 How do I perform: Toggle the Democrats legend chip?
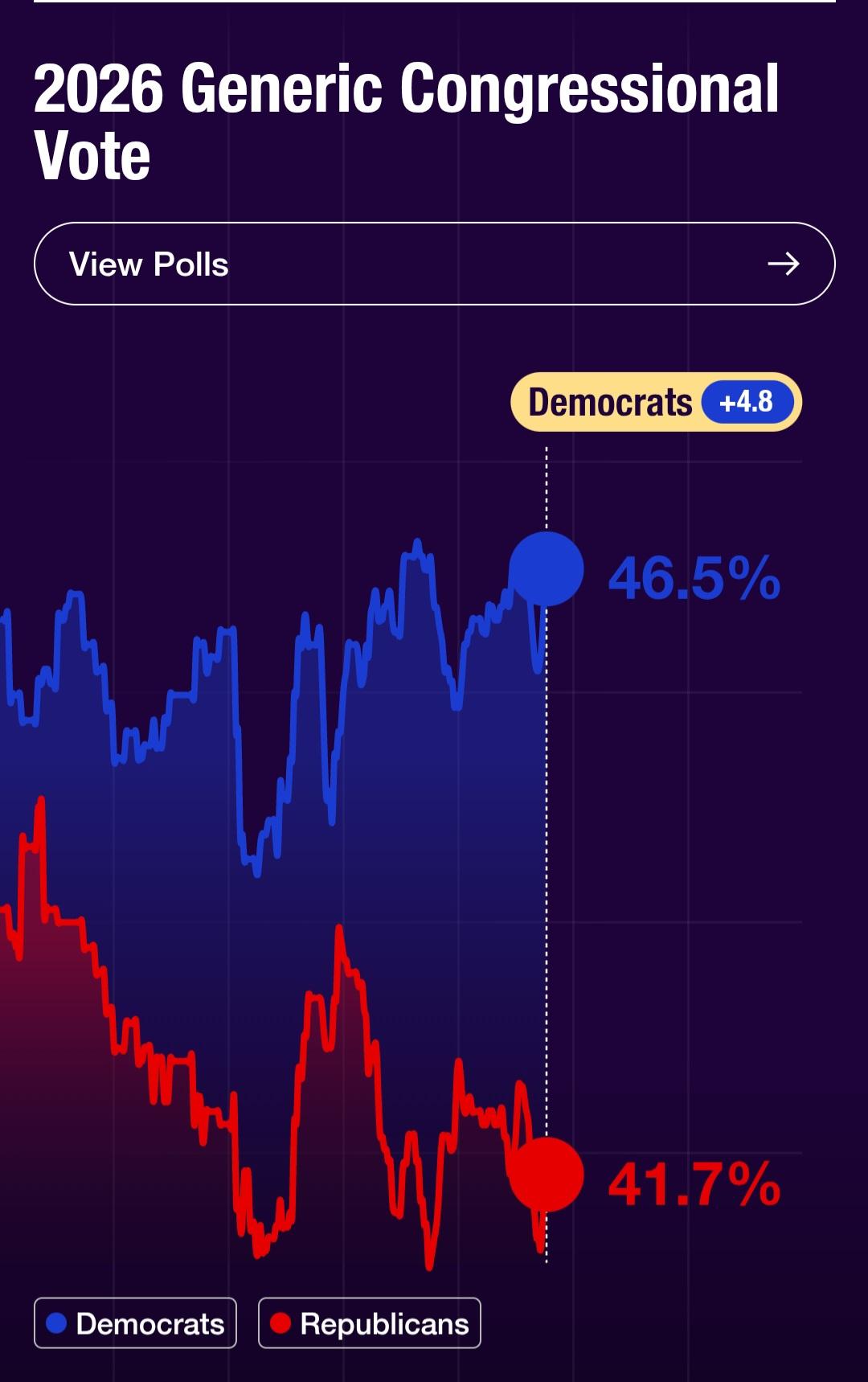[x=135, y=1323]
